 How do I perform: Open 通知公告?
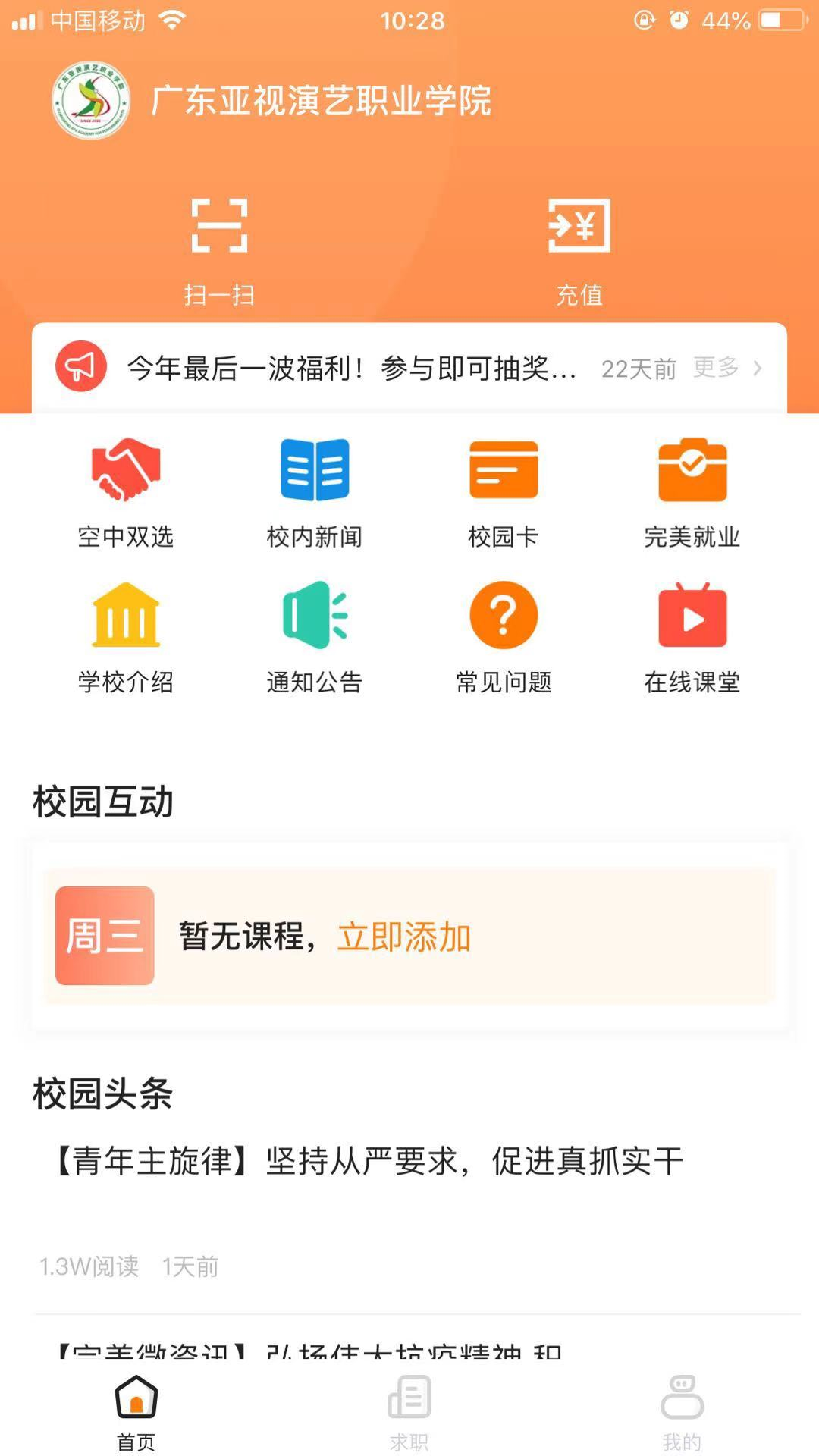pyautogui.click(x=315, y=637)
